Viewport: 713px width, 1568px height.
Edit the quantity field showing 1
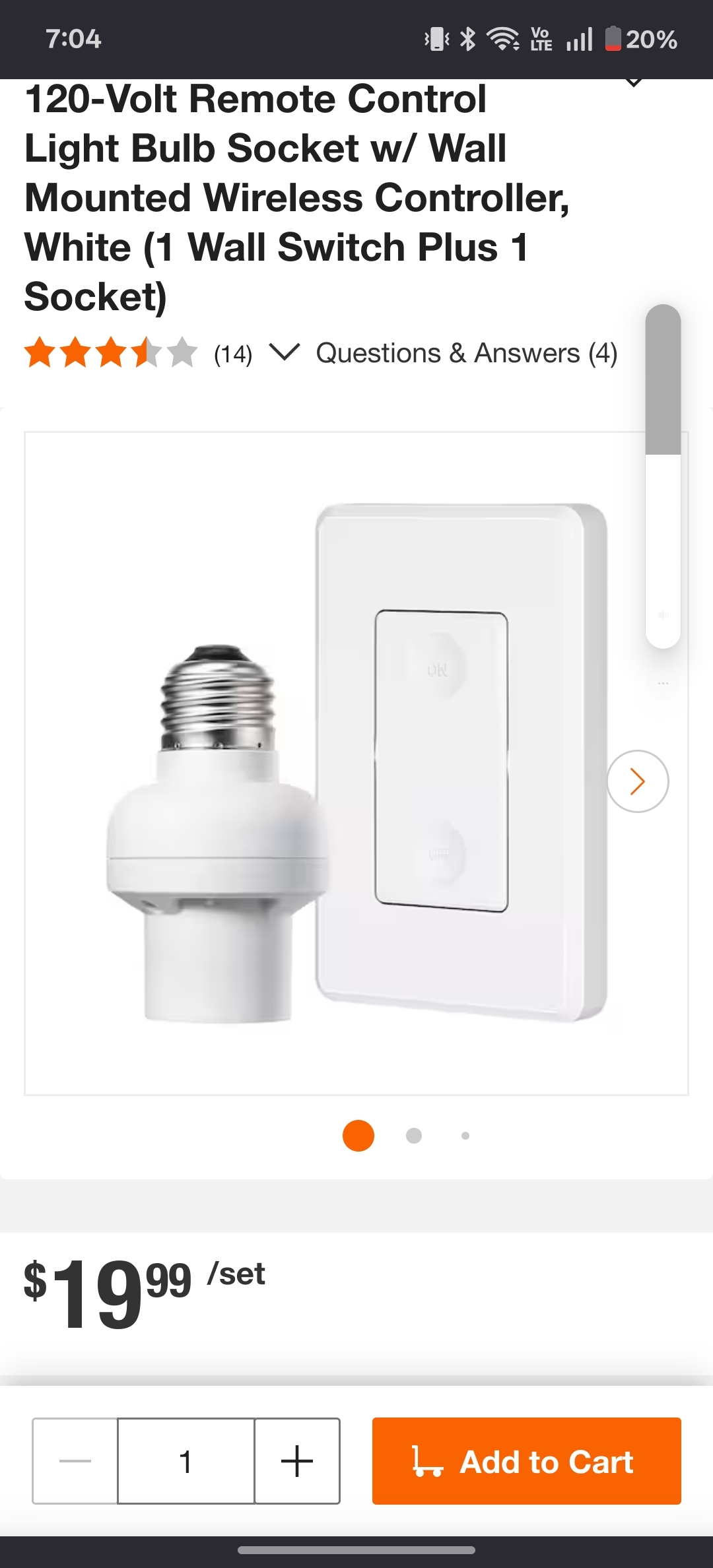[x=186, y=1460]
